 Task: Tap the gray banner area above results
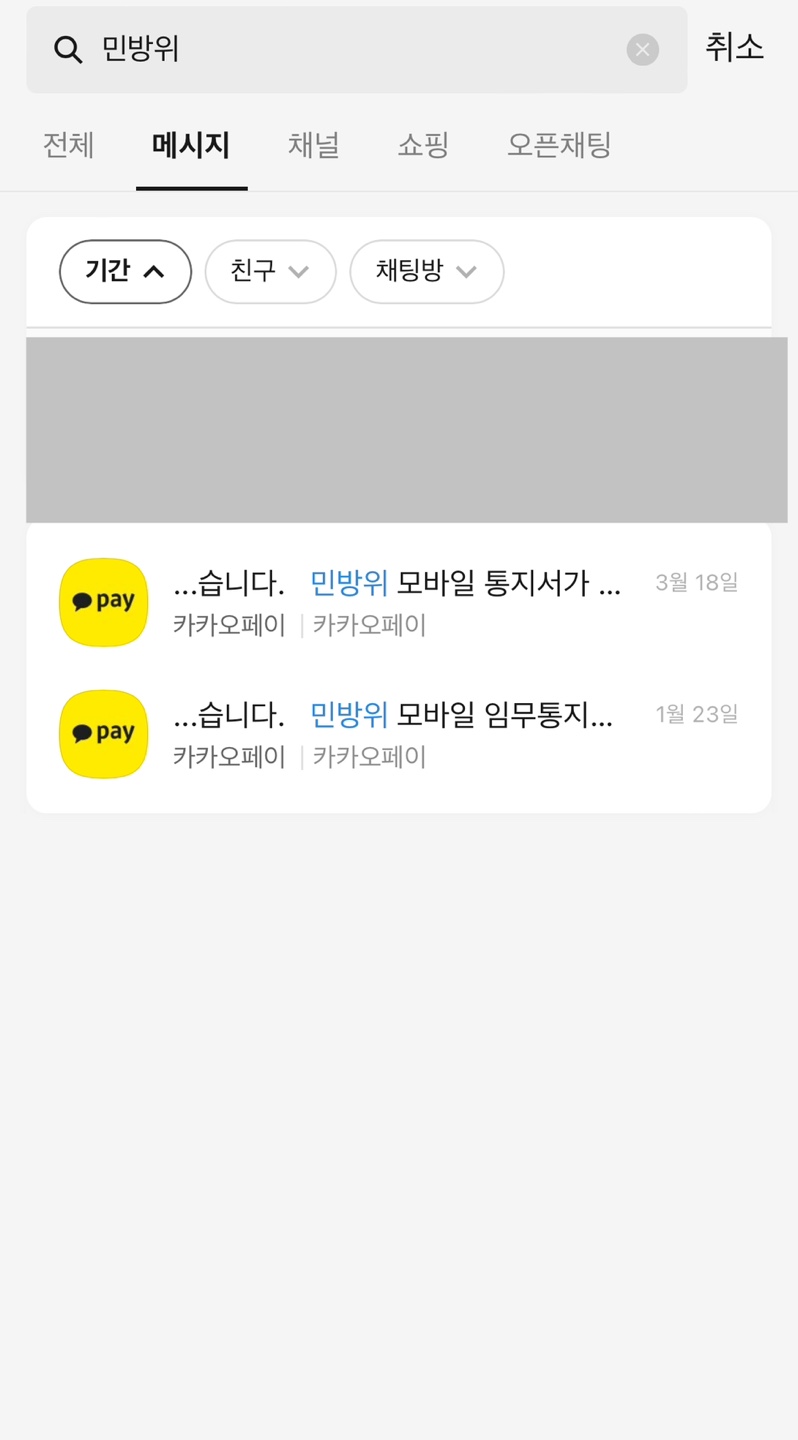point(400,428)
